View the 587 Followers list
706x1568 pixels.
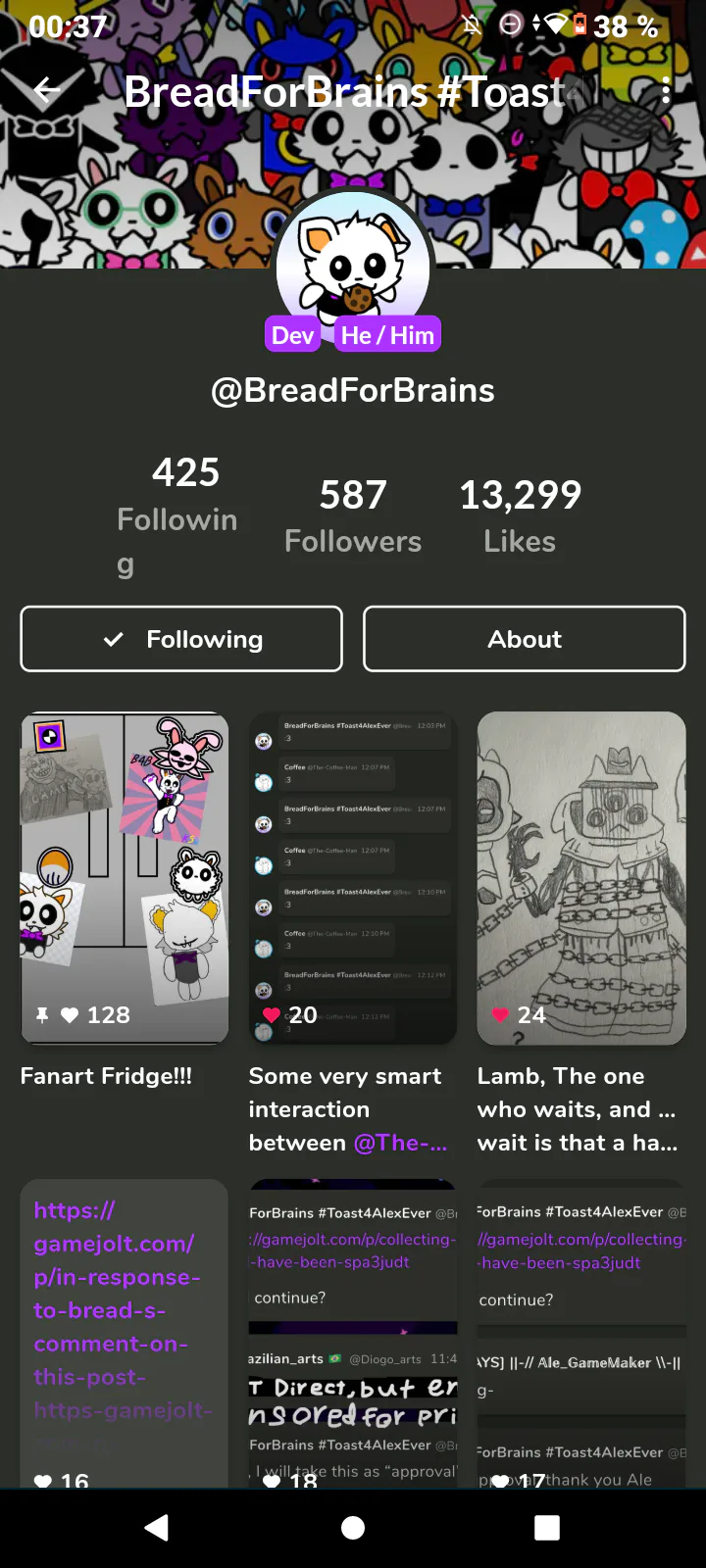(353, 516)
